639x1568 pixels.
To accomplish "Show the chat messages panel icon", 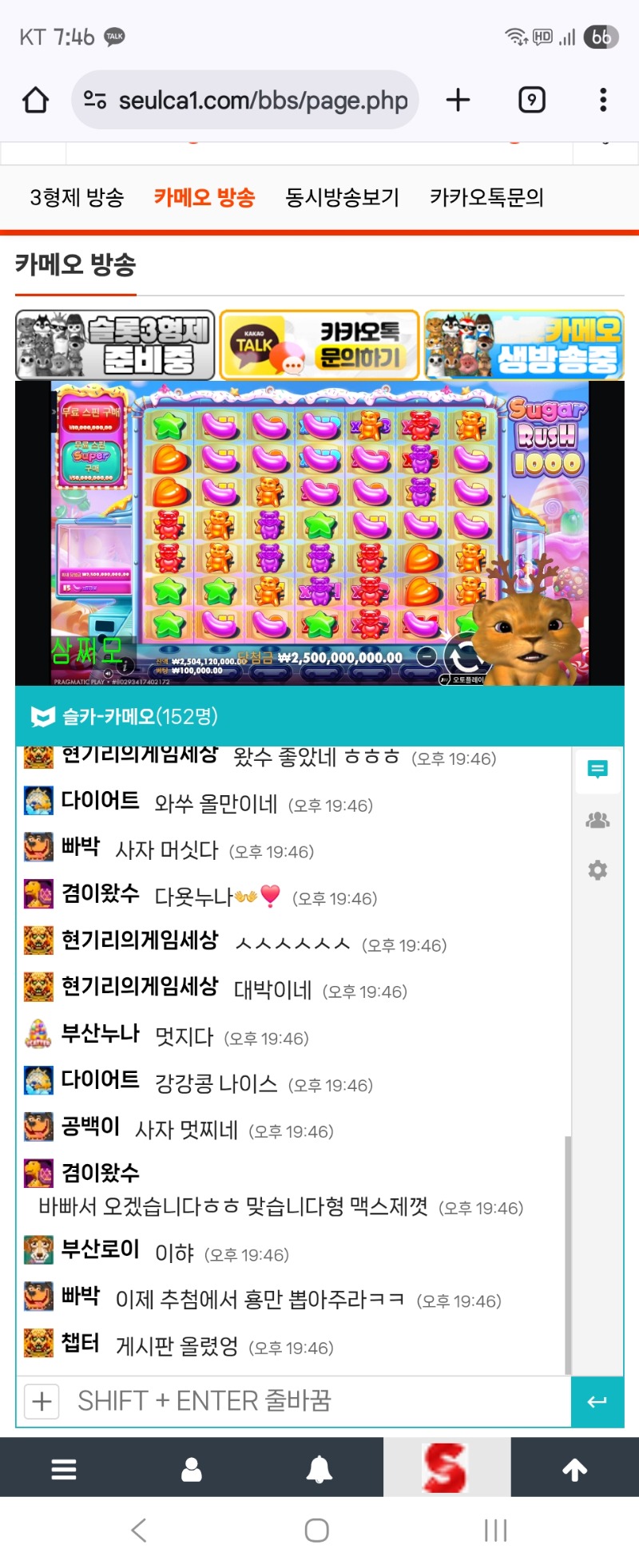I will pyautogui.click(x=597, y=770).
